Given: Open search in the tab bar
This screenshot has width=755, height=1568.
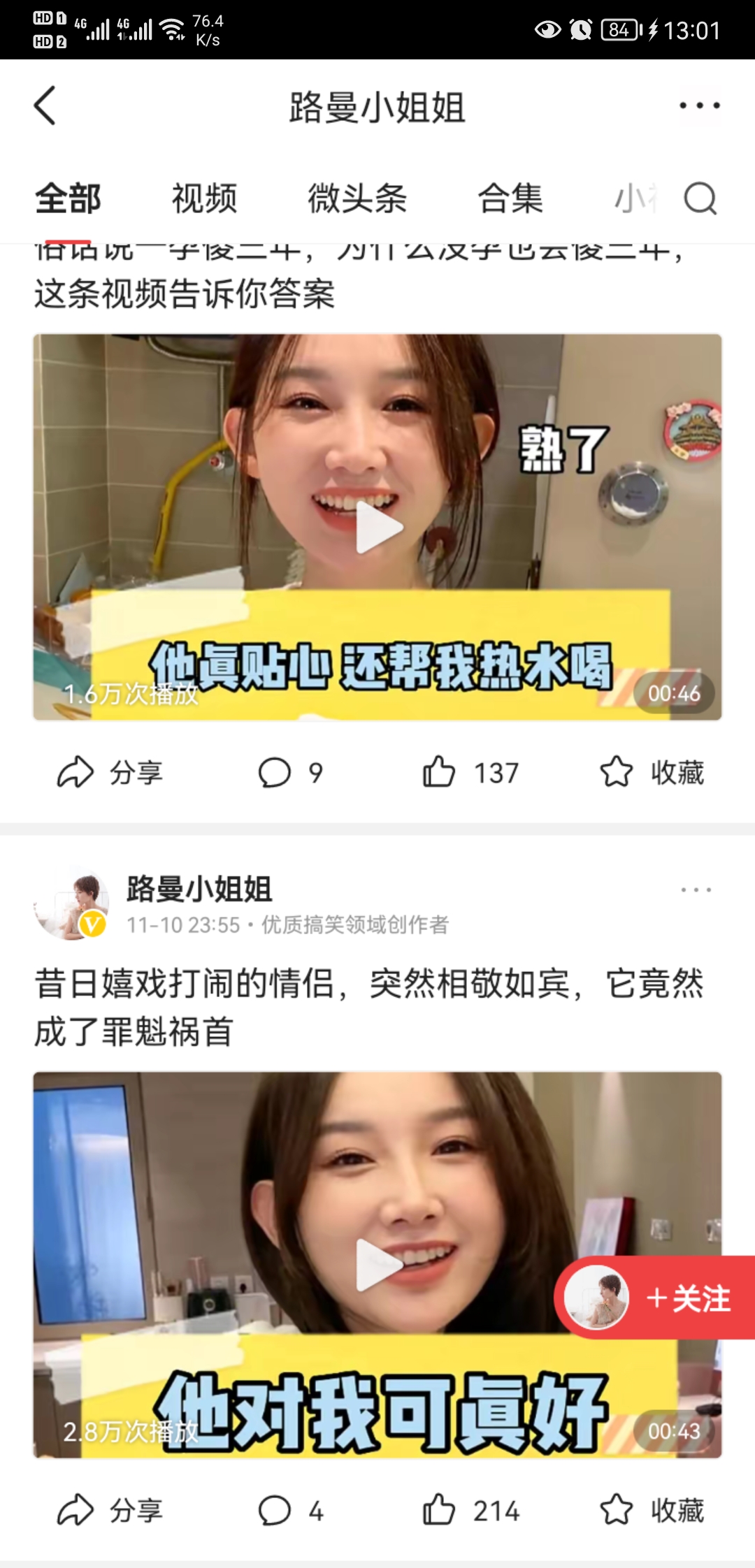Looking at the screenshot, I should [700, 198].
